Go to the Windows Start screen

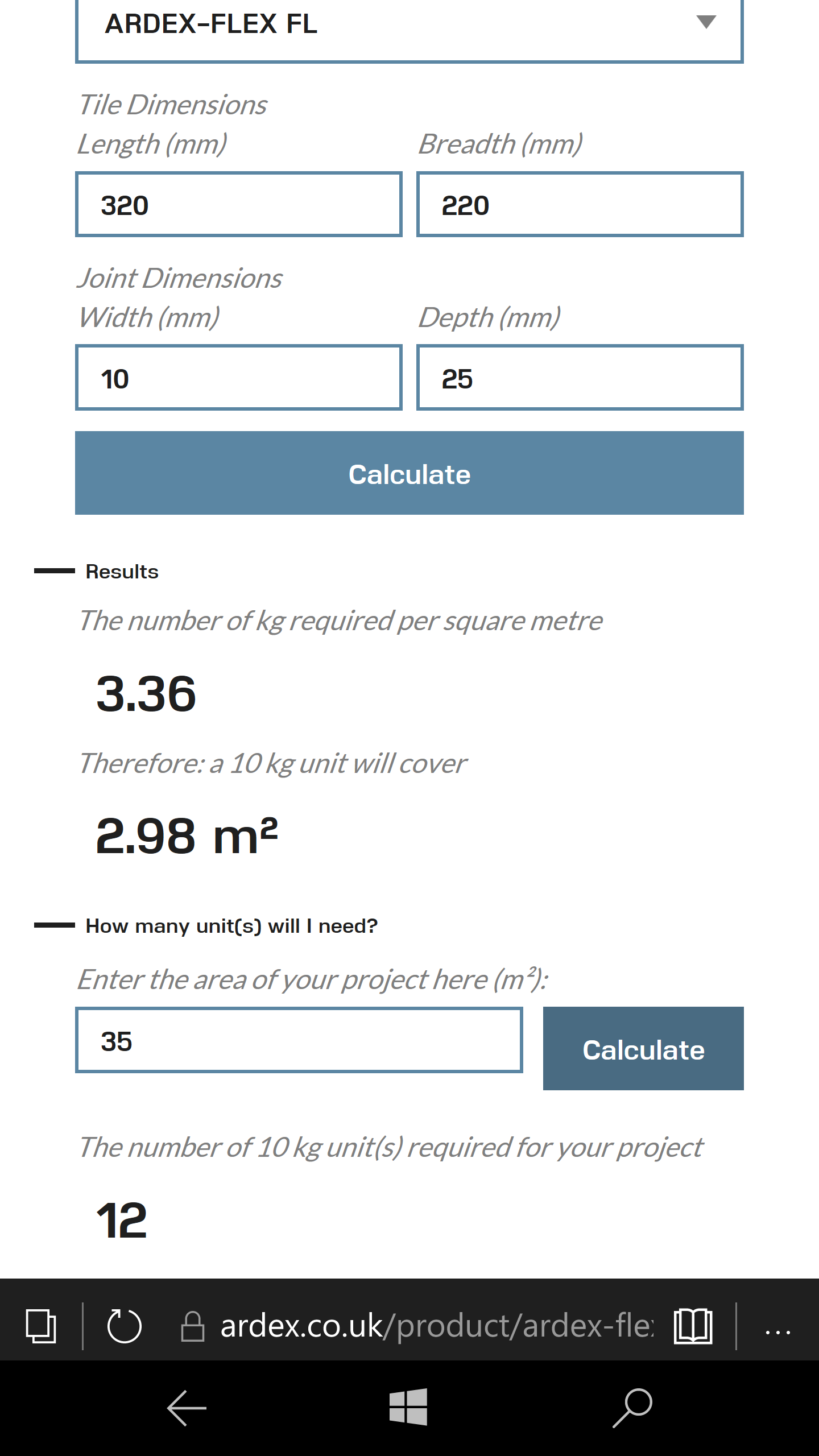click(408, 1407)
